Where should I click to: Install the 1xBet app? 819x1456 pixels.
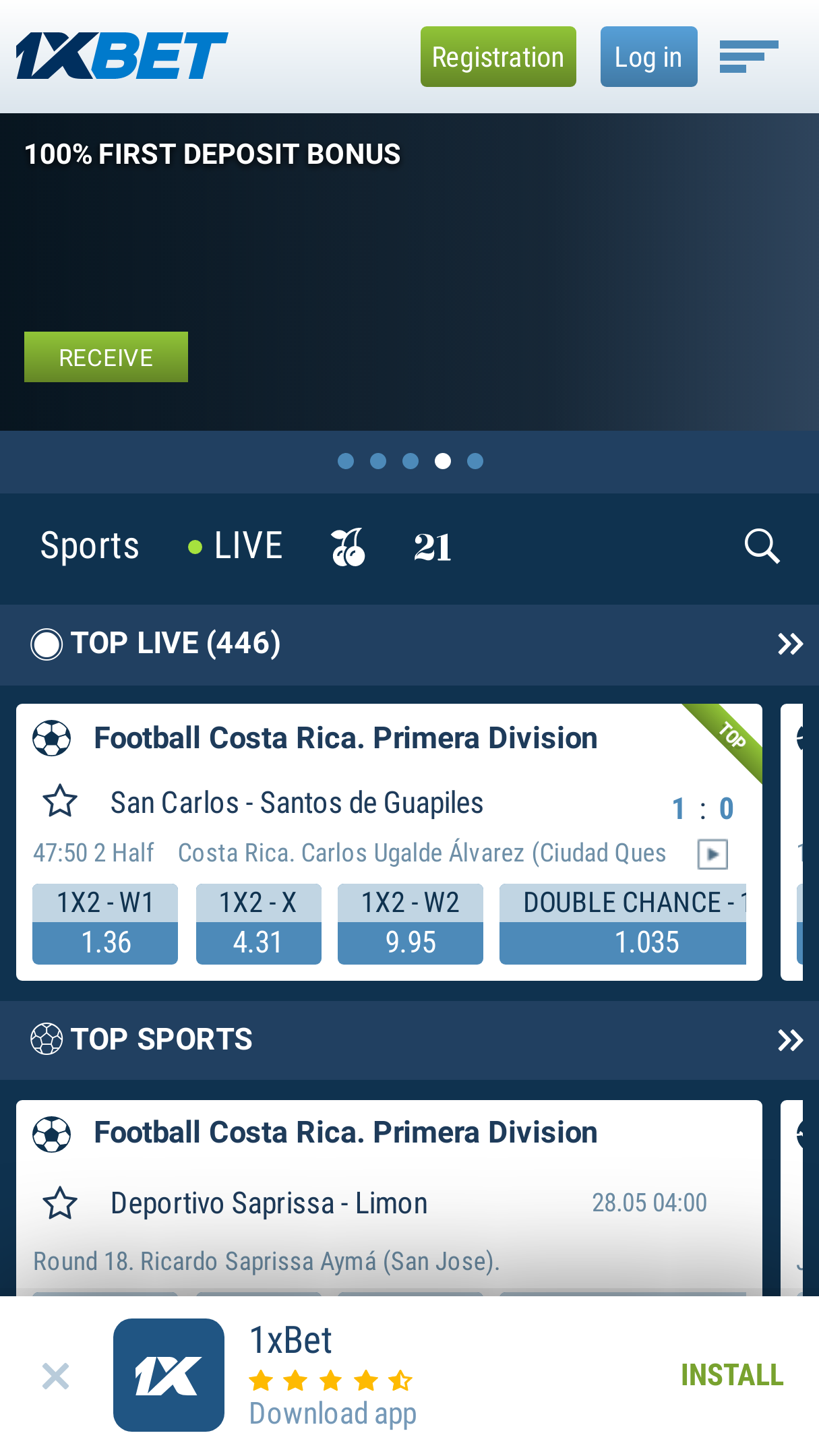tap(732, 1375)
